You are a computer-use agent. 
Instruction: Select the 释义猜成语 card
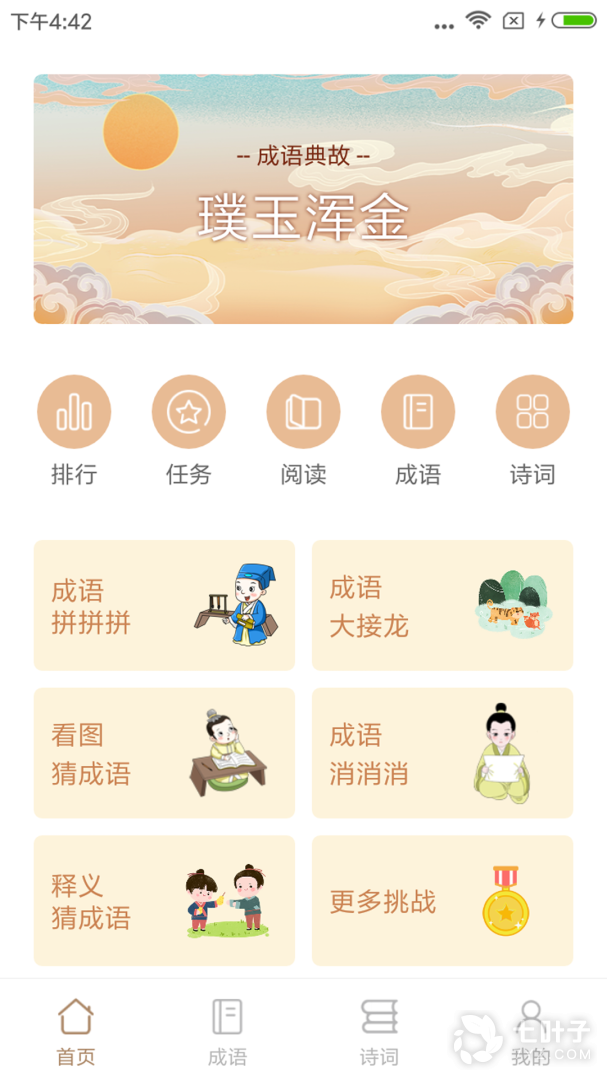tap(164, 900)
